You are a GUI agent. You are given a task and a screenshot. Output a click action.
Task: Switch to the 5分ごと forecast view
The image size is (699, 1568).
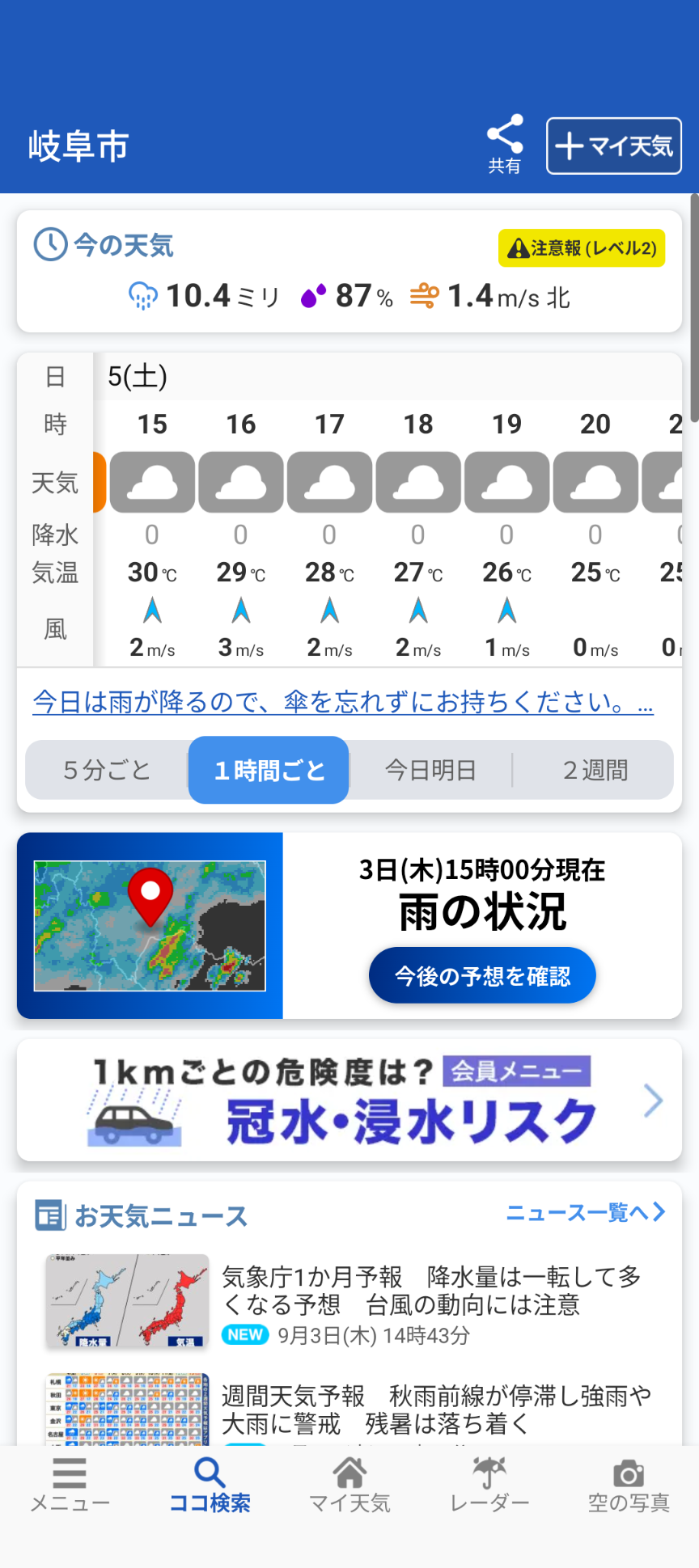coord(108,770)
